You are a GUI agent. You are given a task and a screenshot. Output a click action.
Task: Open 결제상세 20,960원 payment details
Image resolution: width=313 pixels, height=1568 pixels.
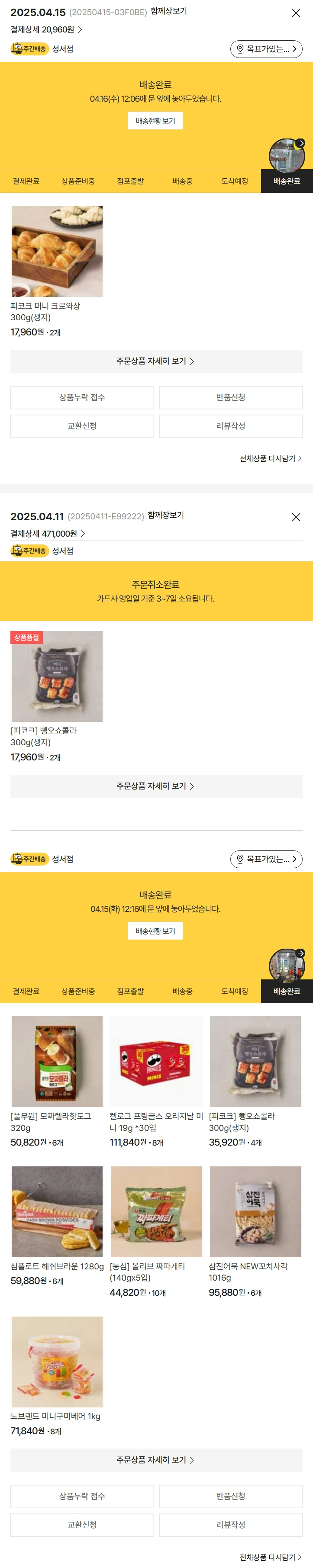point(46,29)
